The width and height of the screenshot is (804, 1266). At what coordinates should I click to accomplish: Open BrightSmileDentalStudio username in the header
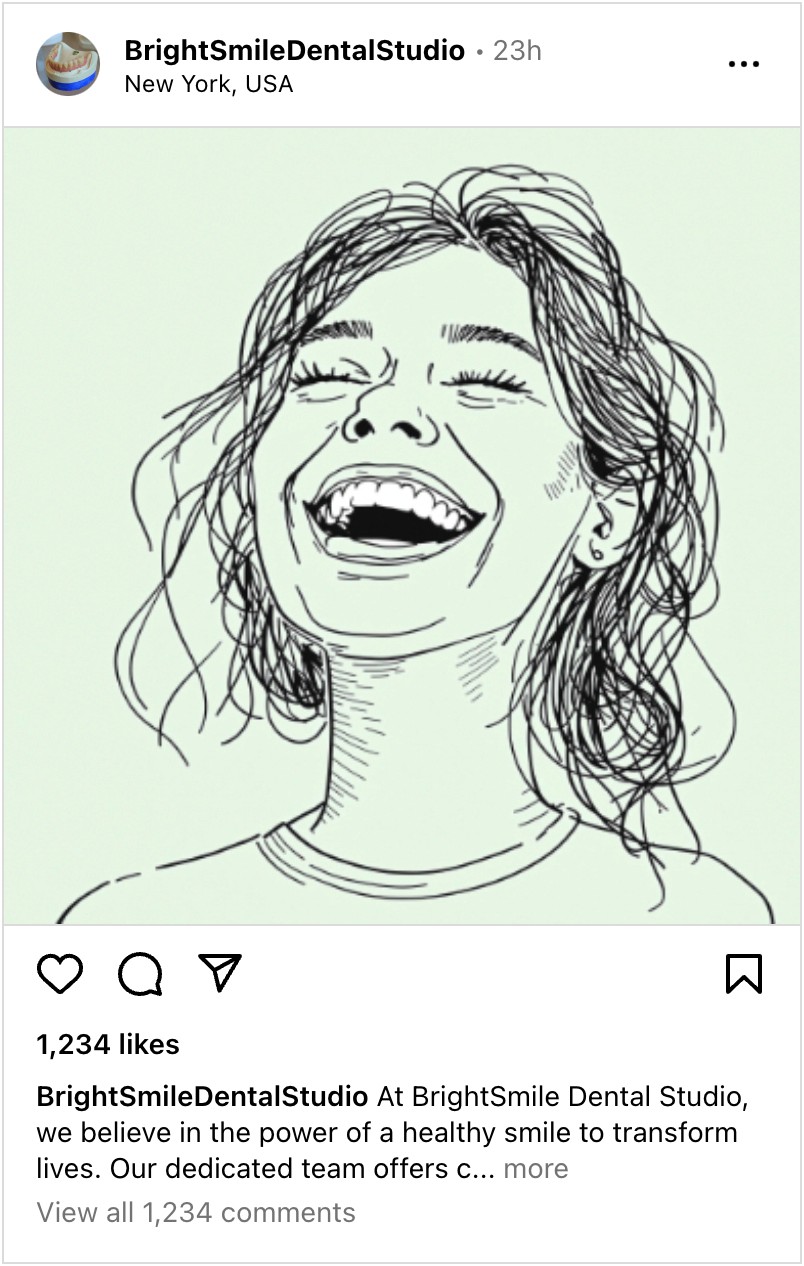[294, 50]
